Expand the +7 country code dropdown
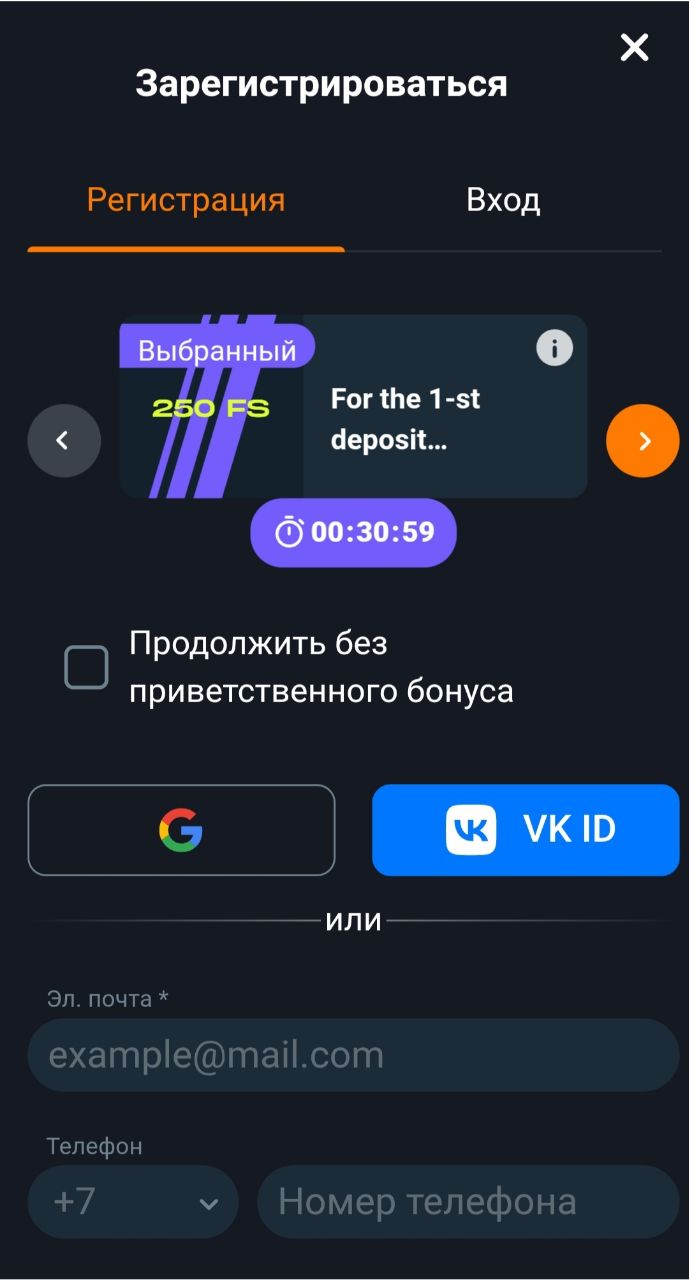The width and height of the screenshot is (689, 1280). (132, 1202)
